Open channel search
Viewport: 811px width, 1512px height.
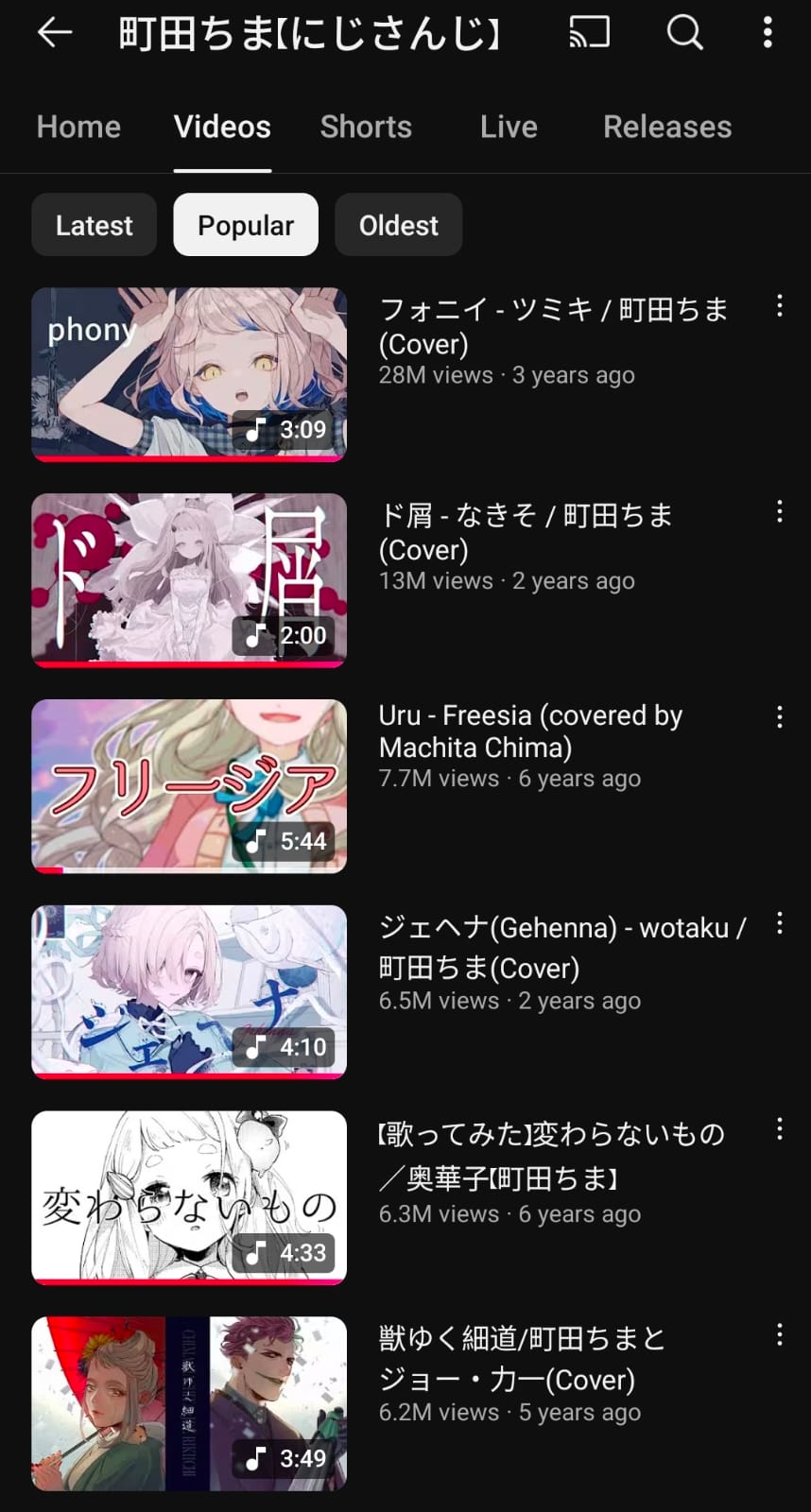click(684, 33)
